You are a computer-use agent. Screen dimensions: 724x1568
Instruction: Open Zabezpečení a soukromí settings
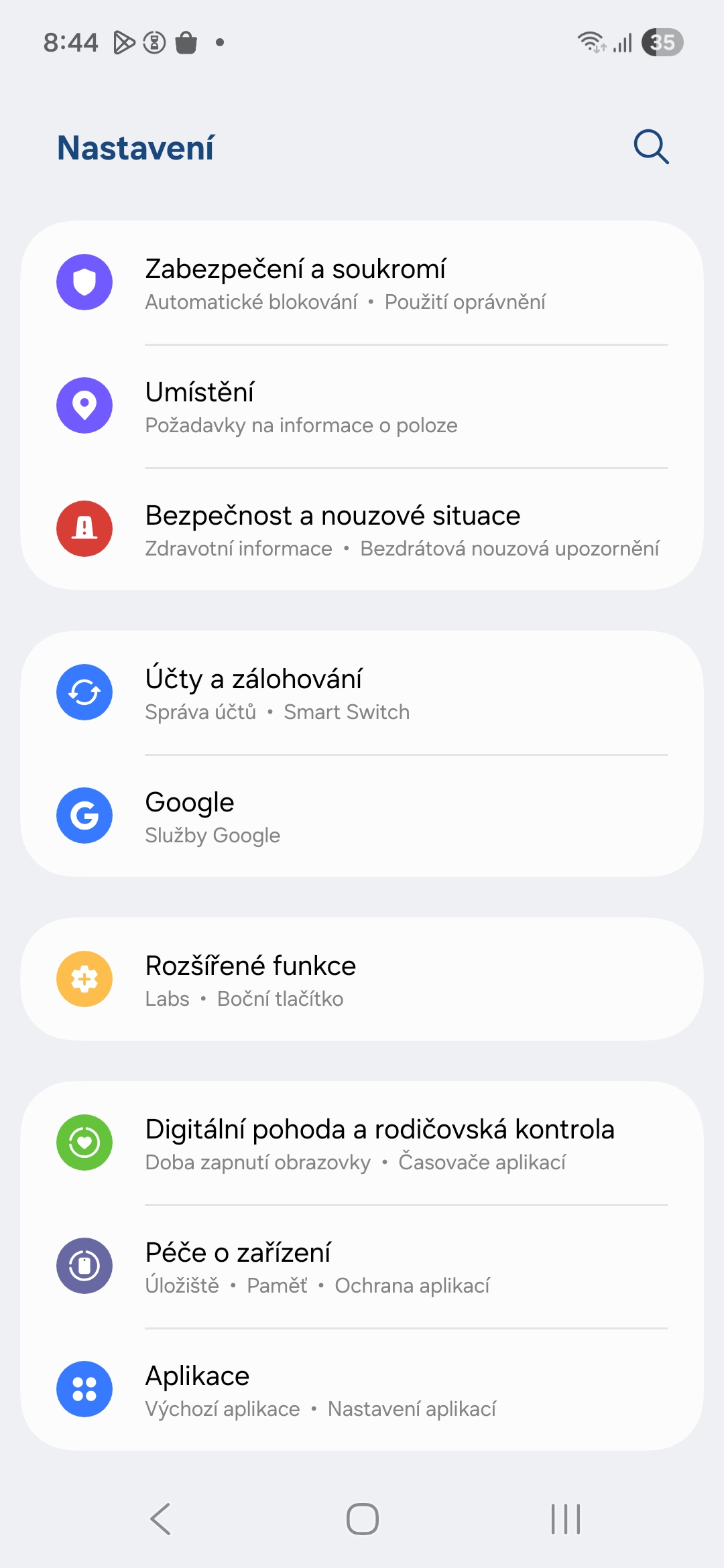[362, 283]
